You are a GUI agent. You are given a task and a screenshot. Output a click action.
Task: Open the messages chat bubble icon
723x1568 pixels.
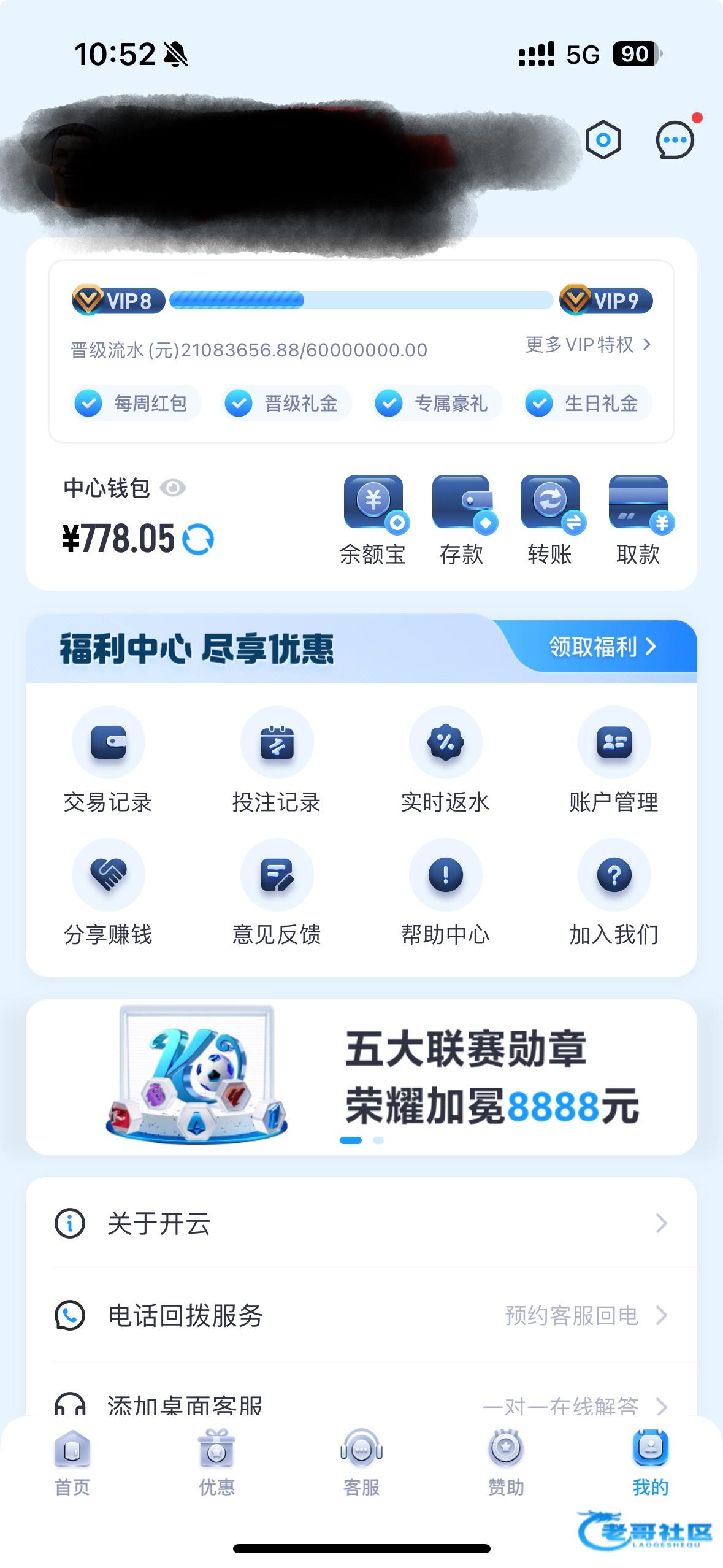pos(675,140)
